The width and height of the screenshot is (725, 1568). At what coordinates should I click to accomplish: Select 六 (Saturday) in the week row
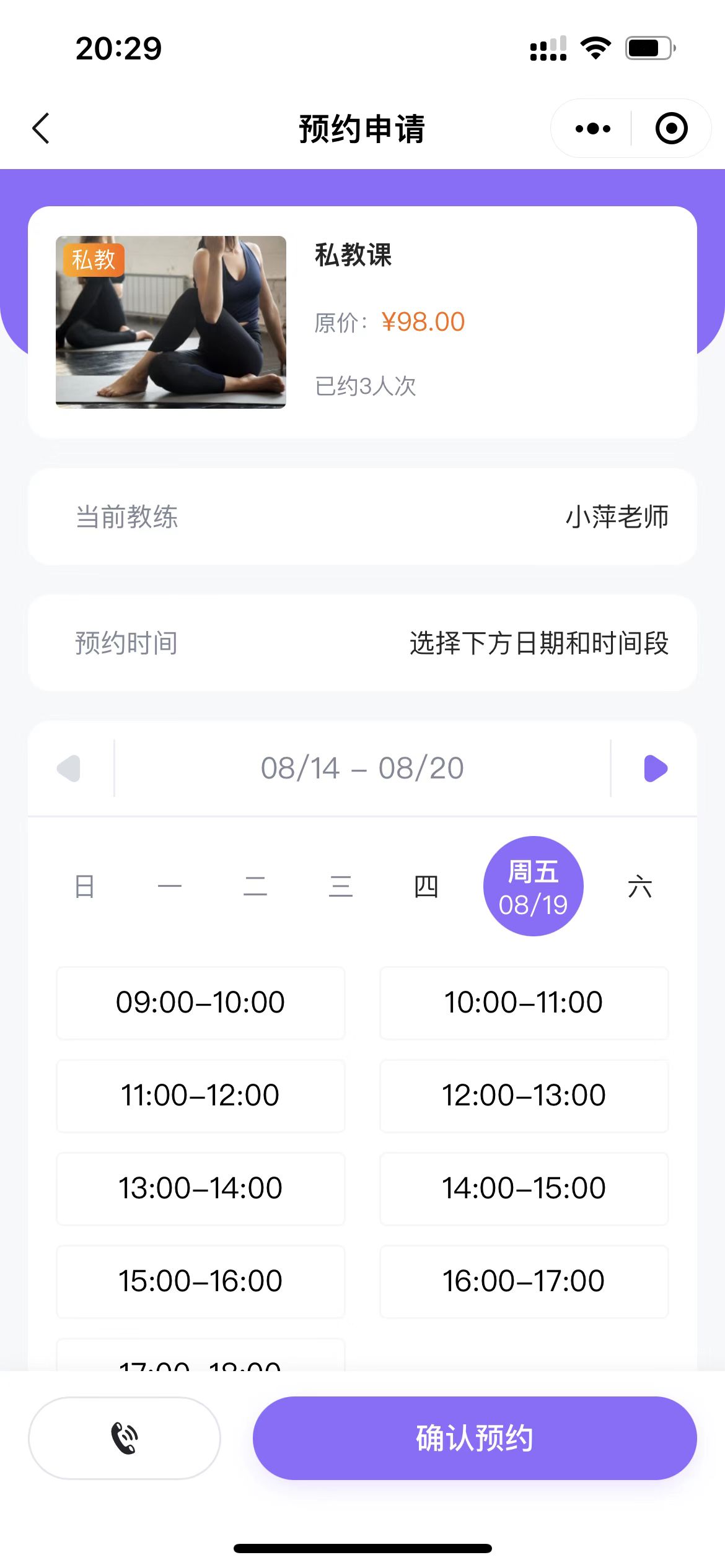click(x=639, y=886)
